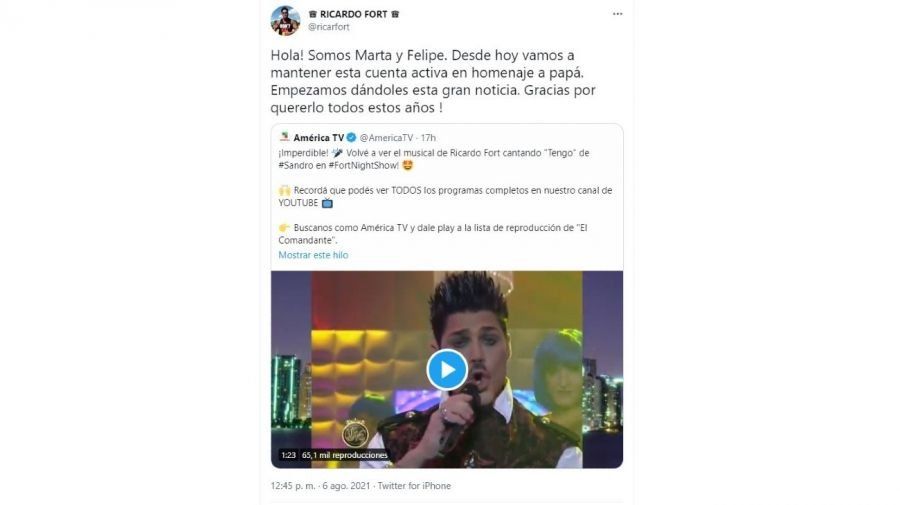Play the Ricardo Fort musical video
Image resolution: width=900 pixels, height=505 pixels.
446,370
